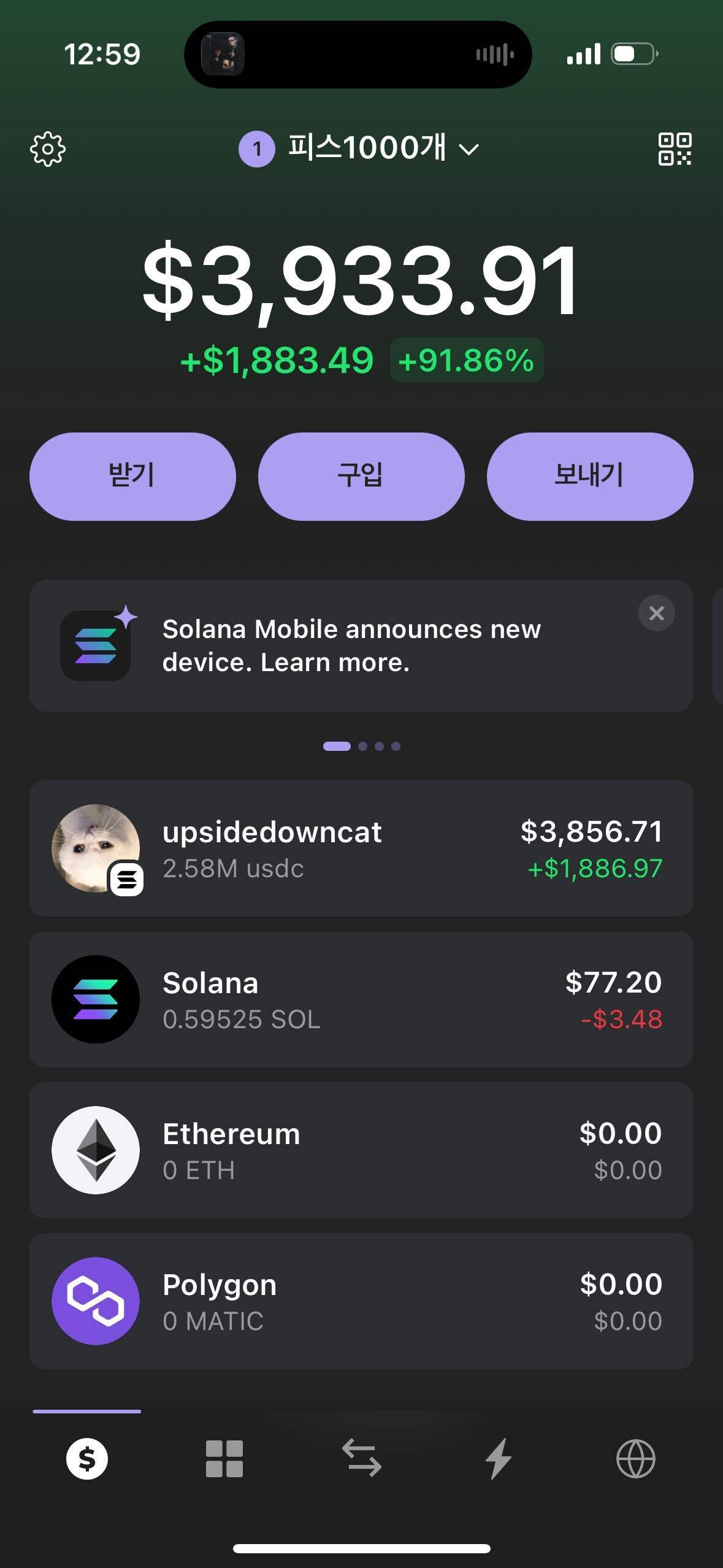Switch to the browser globe tab
723x1568 pixels.
click(x=635, y=1459)
